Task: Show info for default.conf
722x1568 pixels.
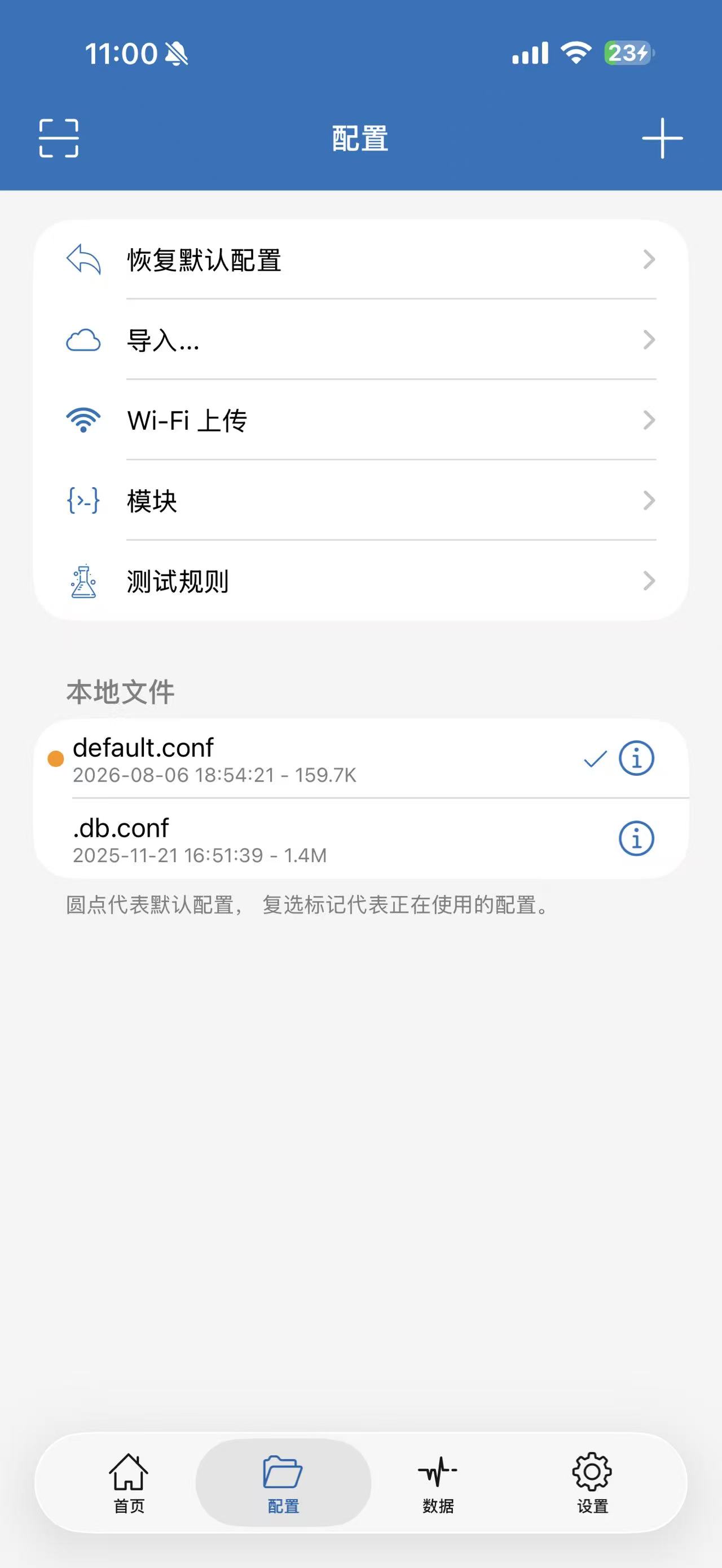Action: point(636,758)
